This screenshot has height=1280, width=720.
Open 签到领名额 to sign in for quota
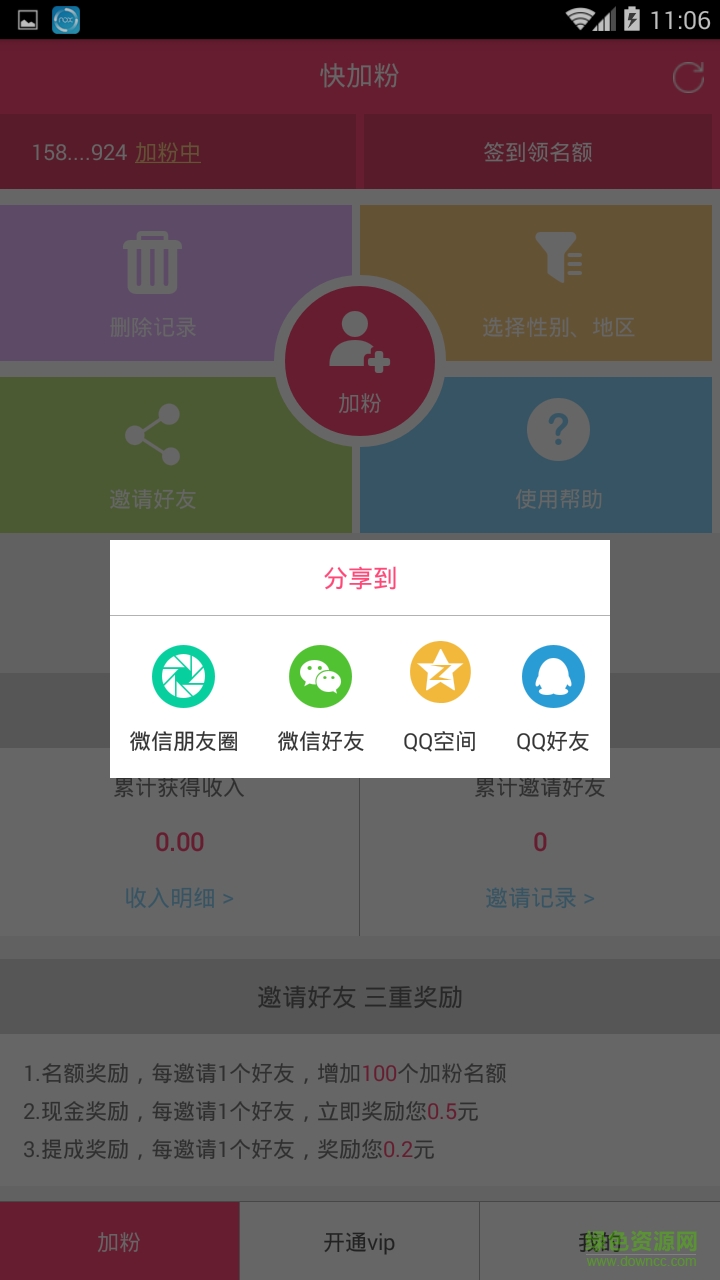[x=538, y=152]
